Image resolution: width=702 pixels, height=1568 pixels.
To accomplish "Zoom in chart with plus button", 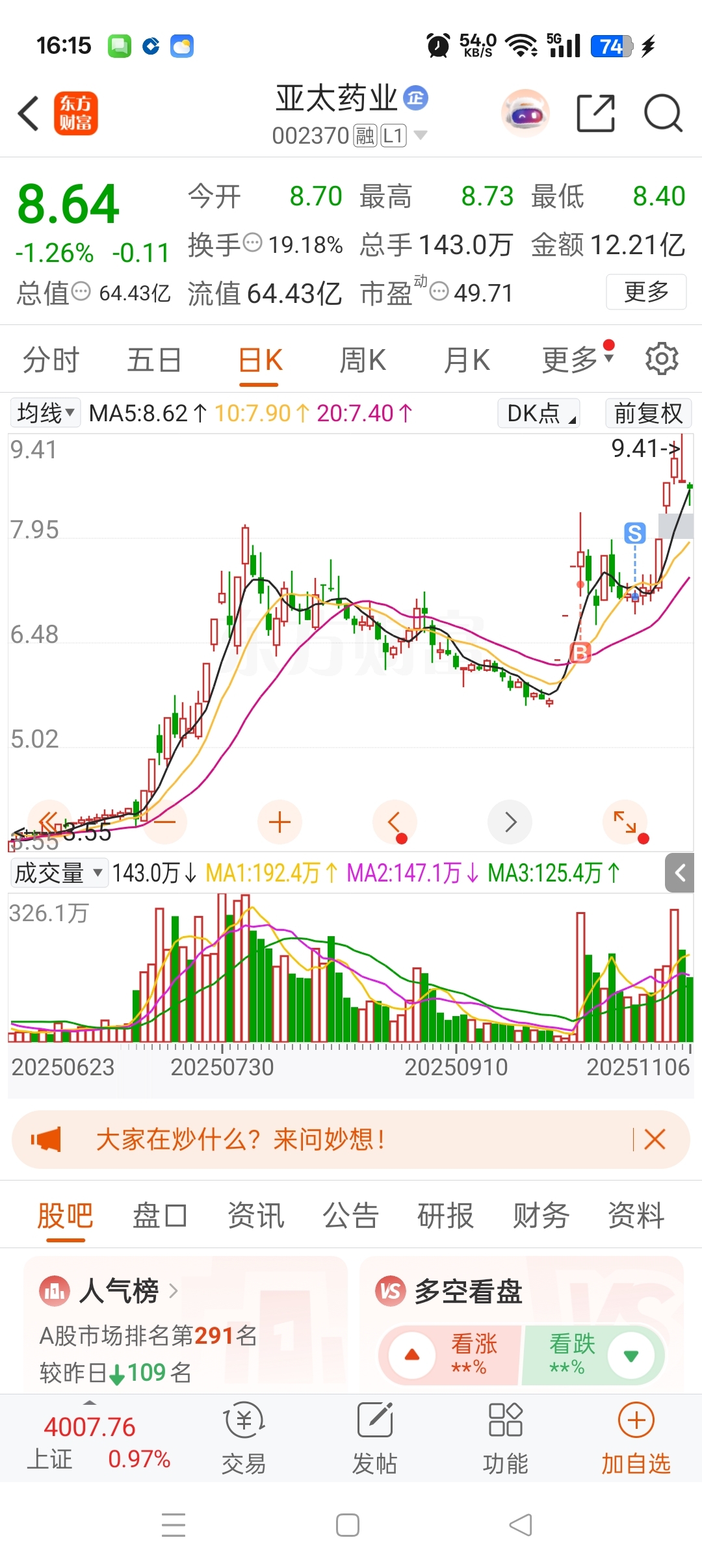I will [x=279, y=822].
